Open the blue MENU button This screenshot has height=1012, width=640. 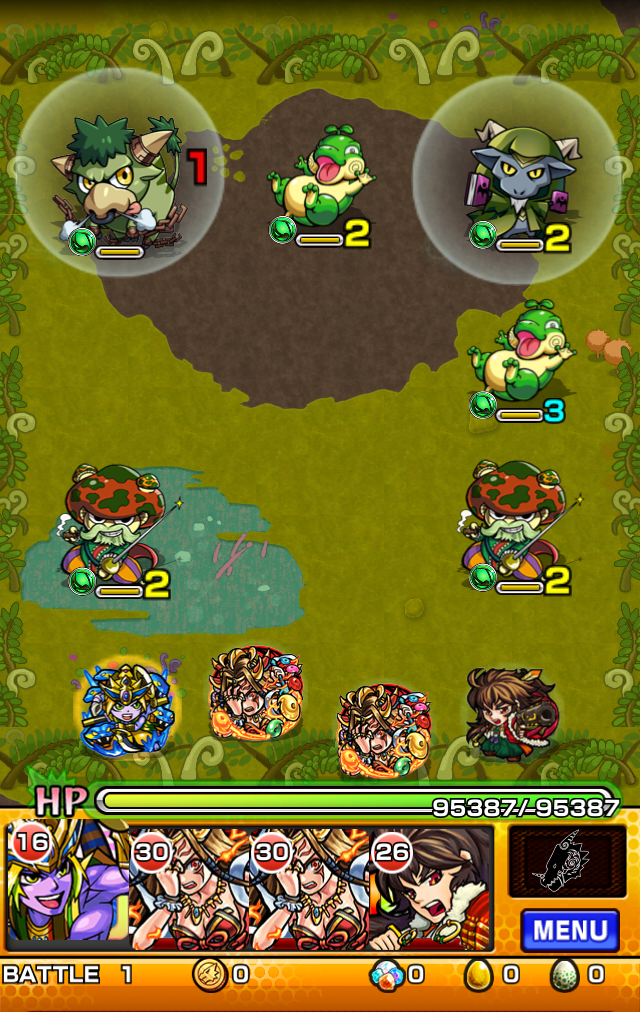569,930
